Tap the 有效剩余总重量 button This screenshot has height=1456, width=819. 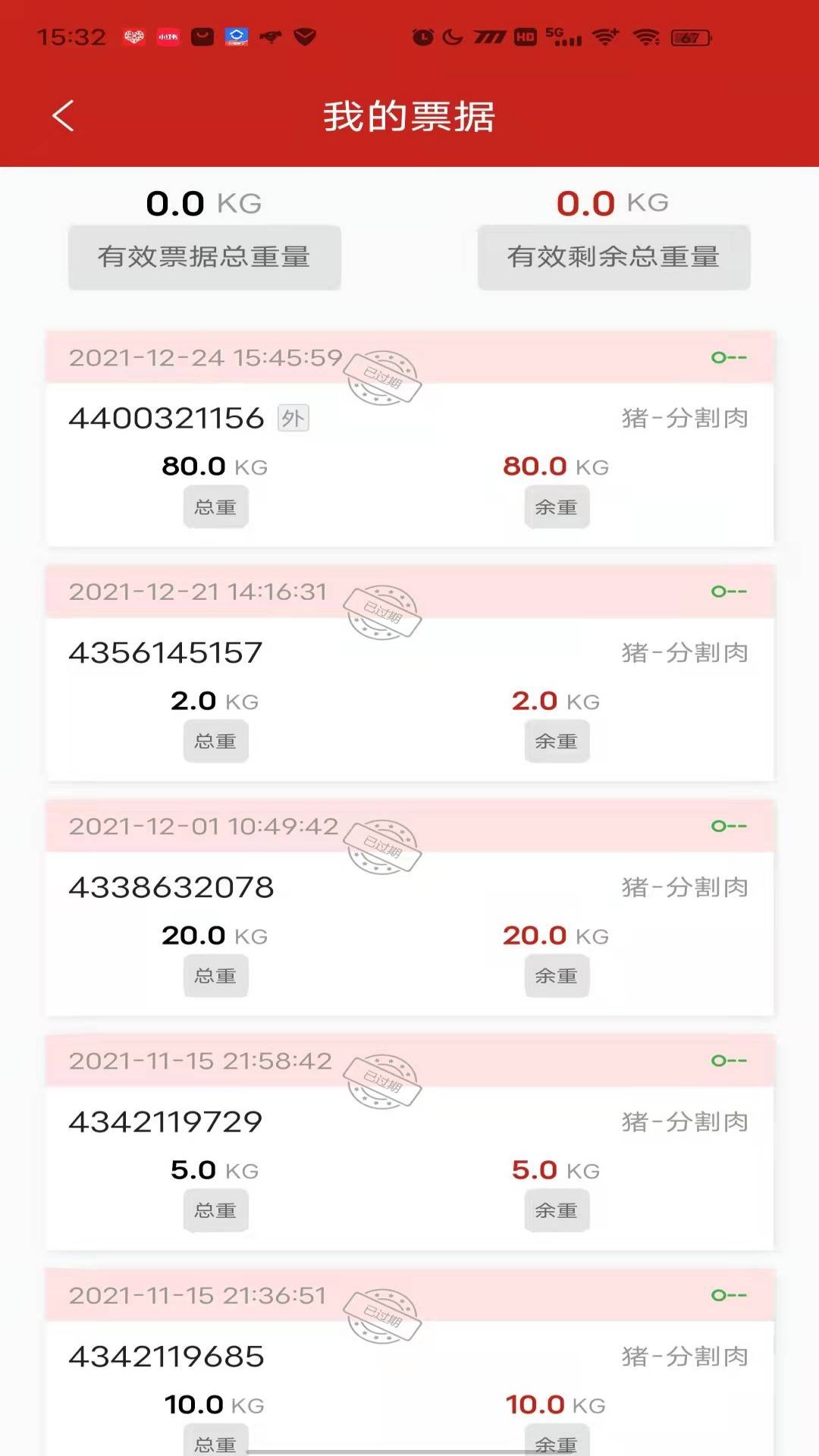pyautogui.click(x=614, y=257)
